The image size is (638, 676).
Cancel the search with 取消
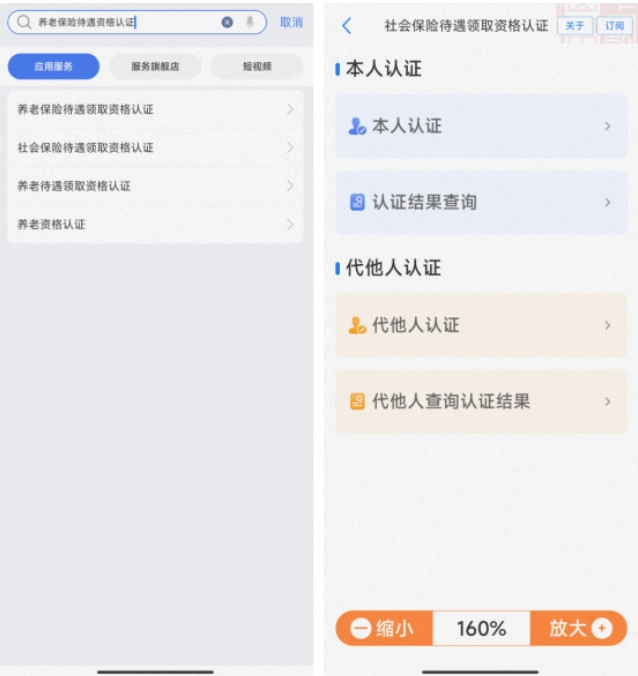coord(291,22)
